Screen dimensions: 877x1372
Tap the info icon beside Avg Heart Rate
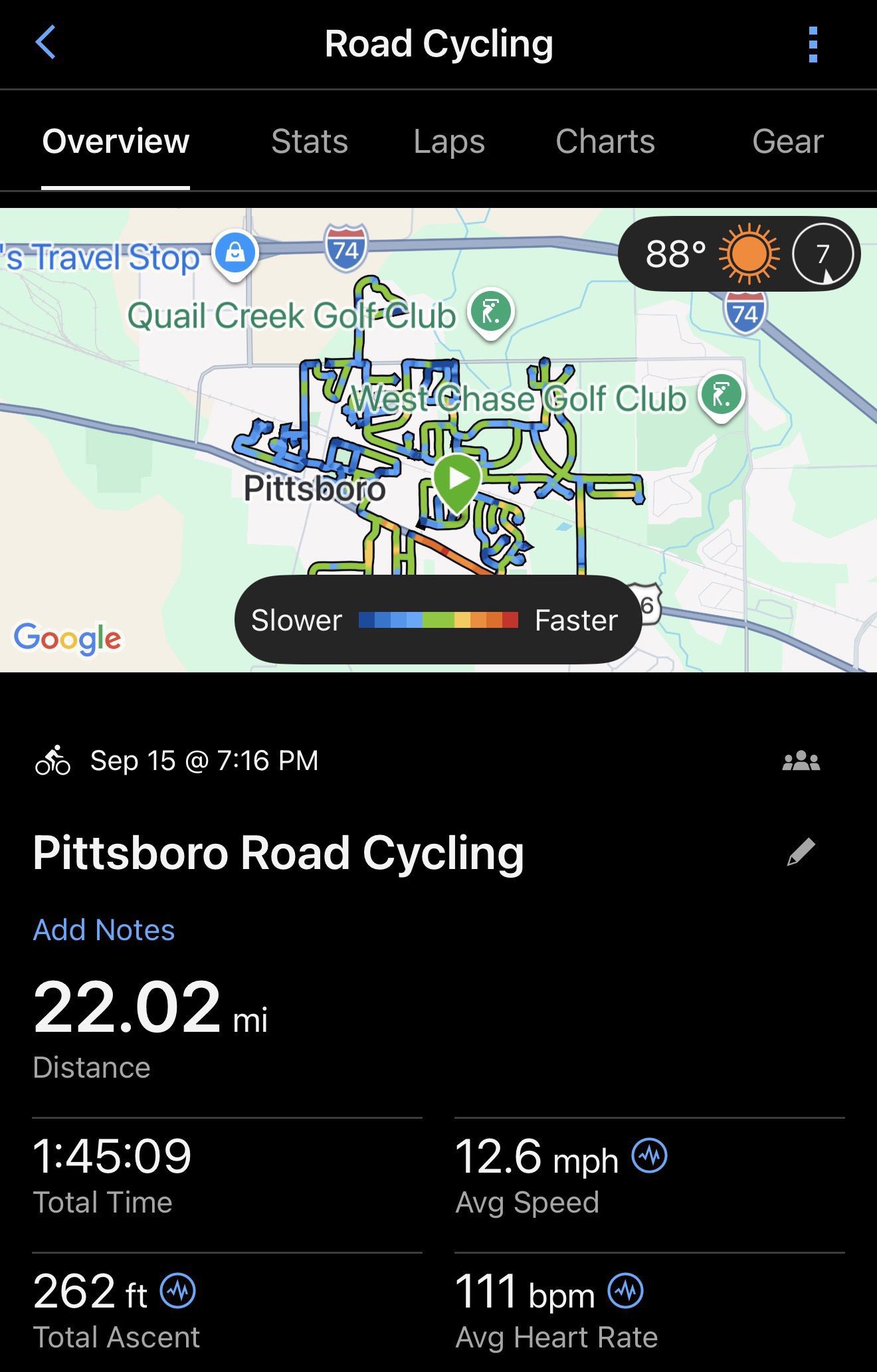(x=626, y=1291)
